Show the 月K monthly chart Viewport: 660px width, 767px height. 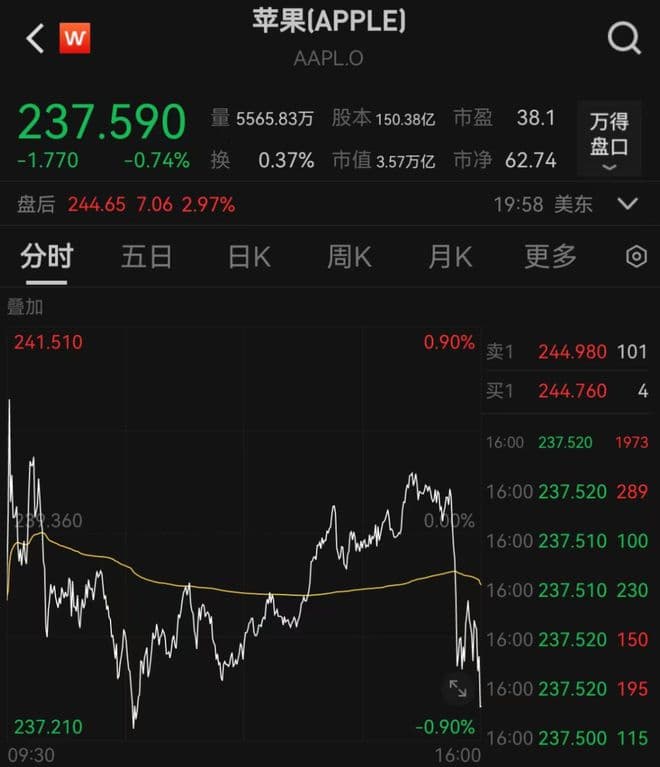[x=449, y=257]
